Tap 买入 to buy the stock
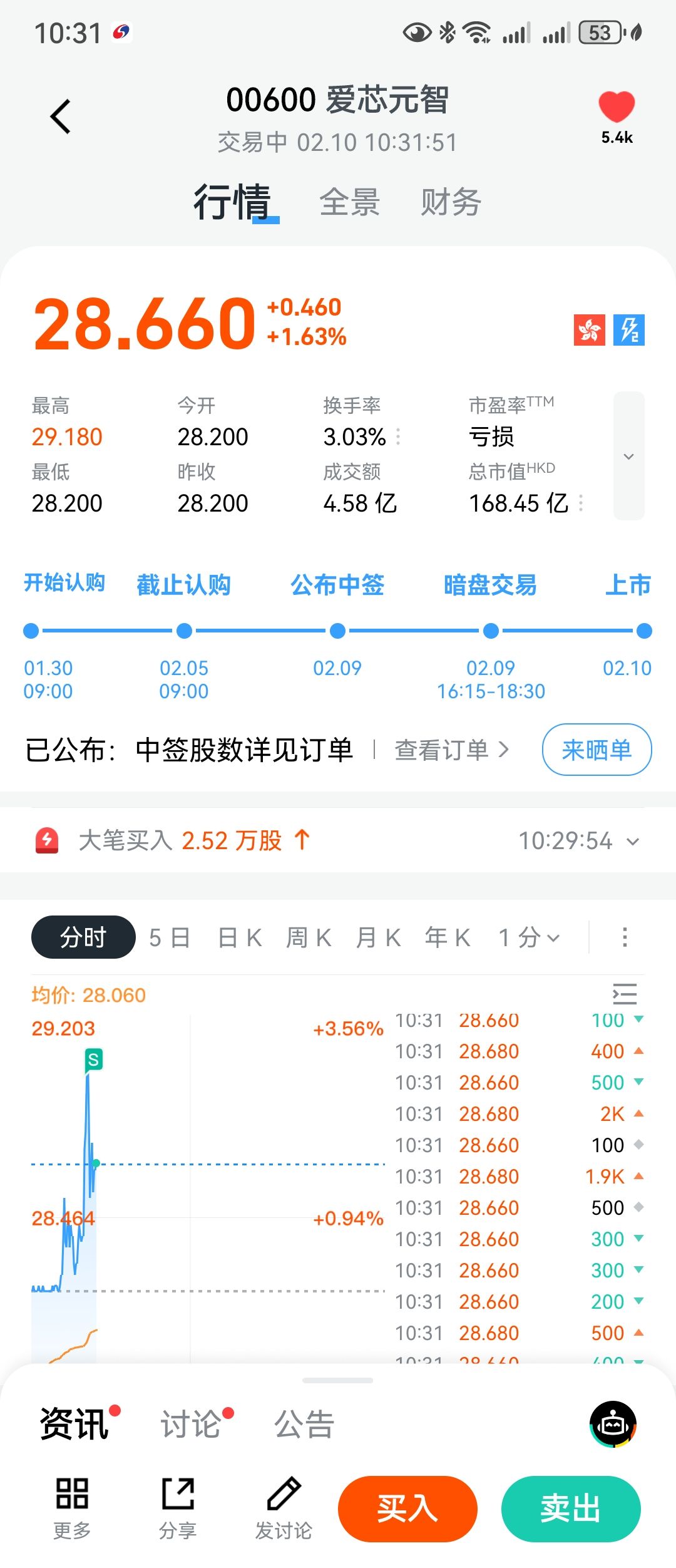676x1568 pixels. click(407, 1509)
